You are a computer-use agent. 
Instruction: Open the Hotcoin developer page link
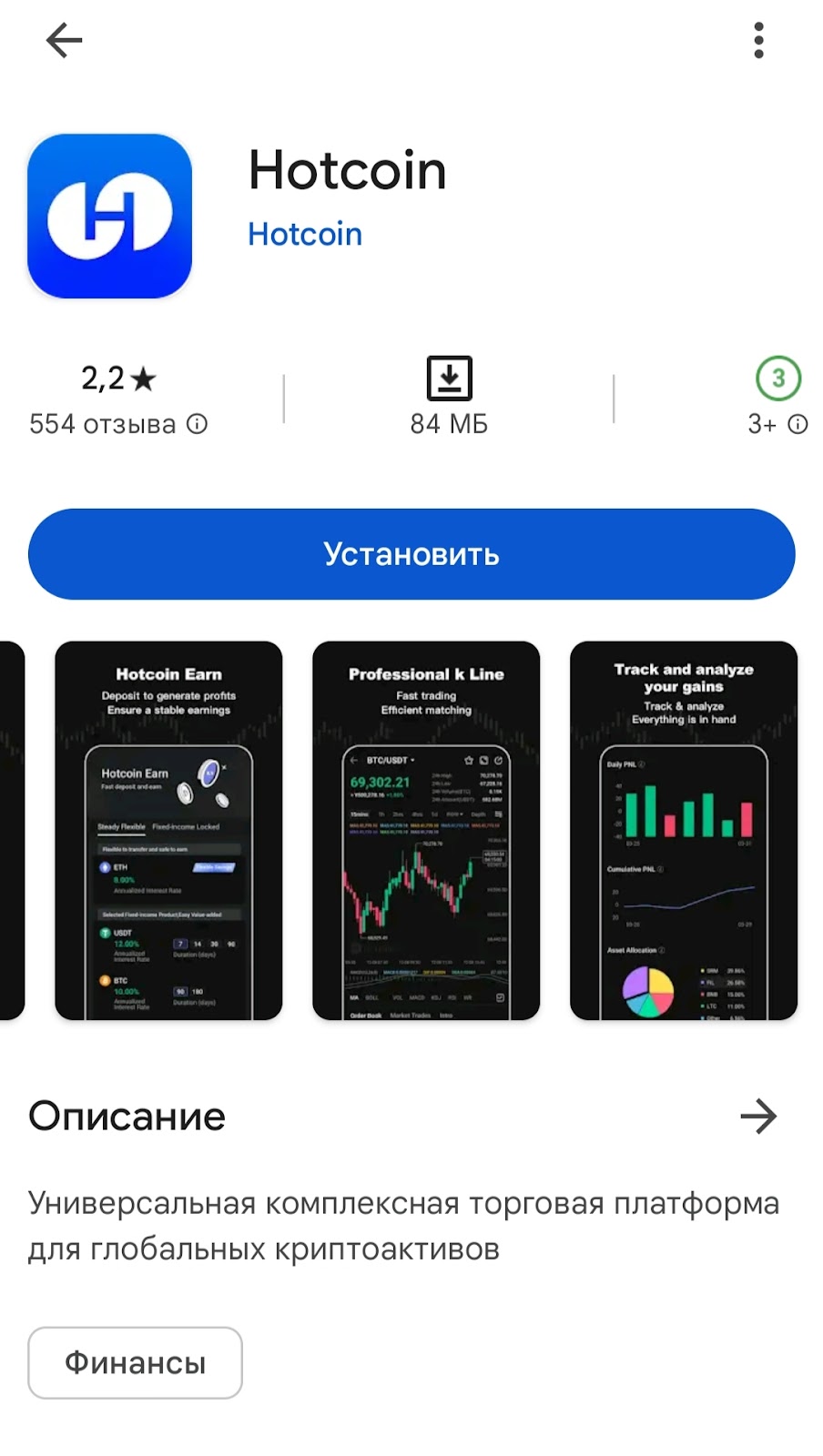coord(305,234)
